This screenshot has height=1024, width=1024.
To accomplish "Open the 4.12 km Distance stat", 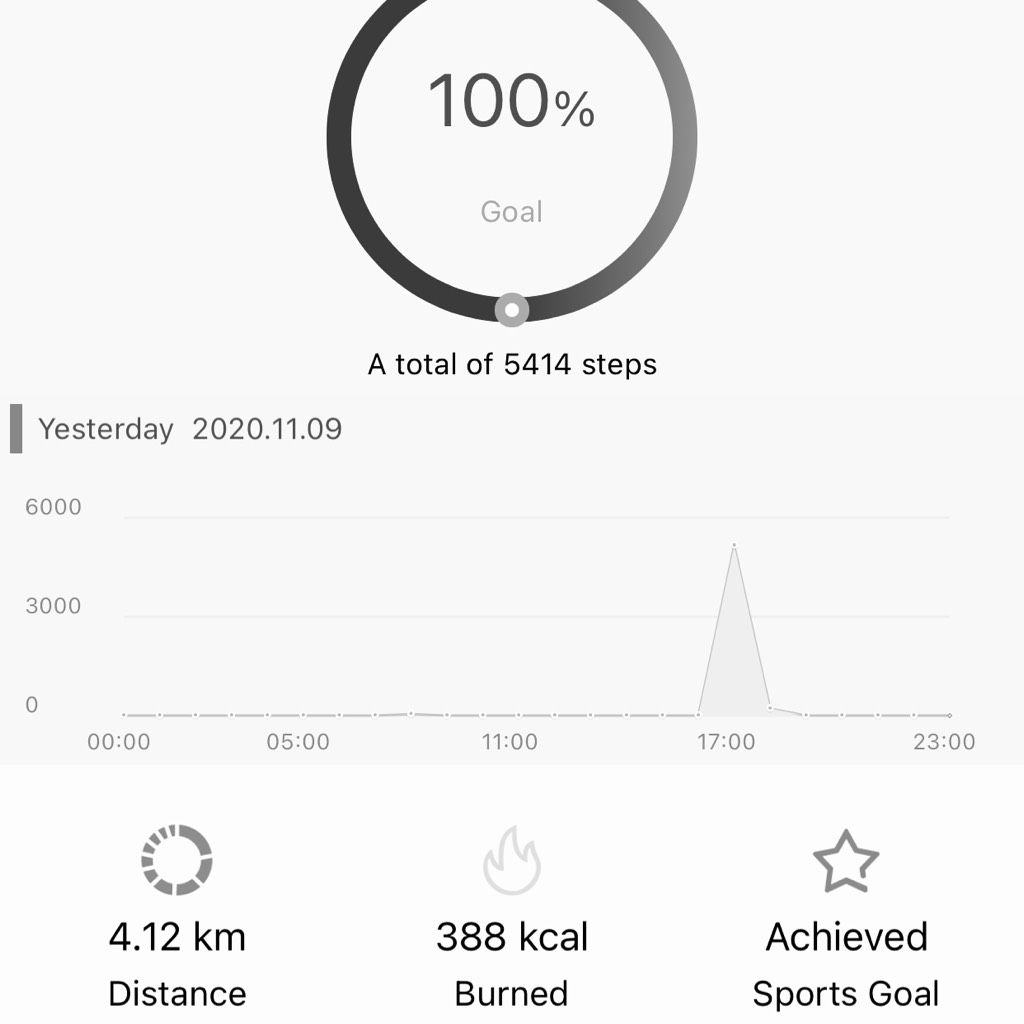I will pyautogui.click(x=177, y=915).
